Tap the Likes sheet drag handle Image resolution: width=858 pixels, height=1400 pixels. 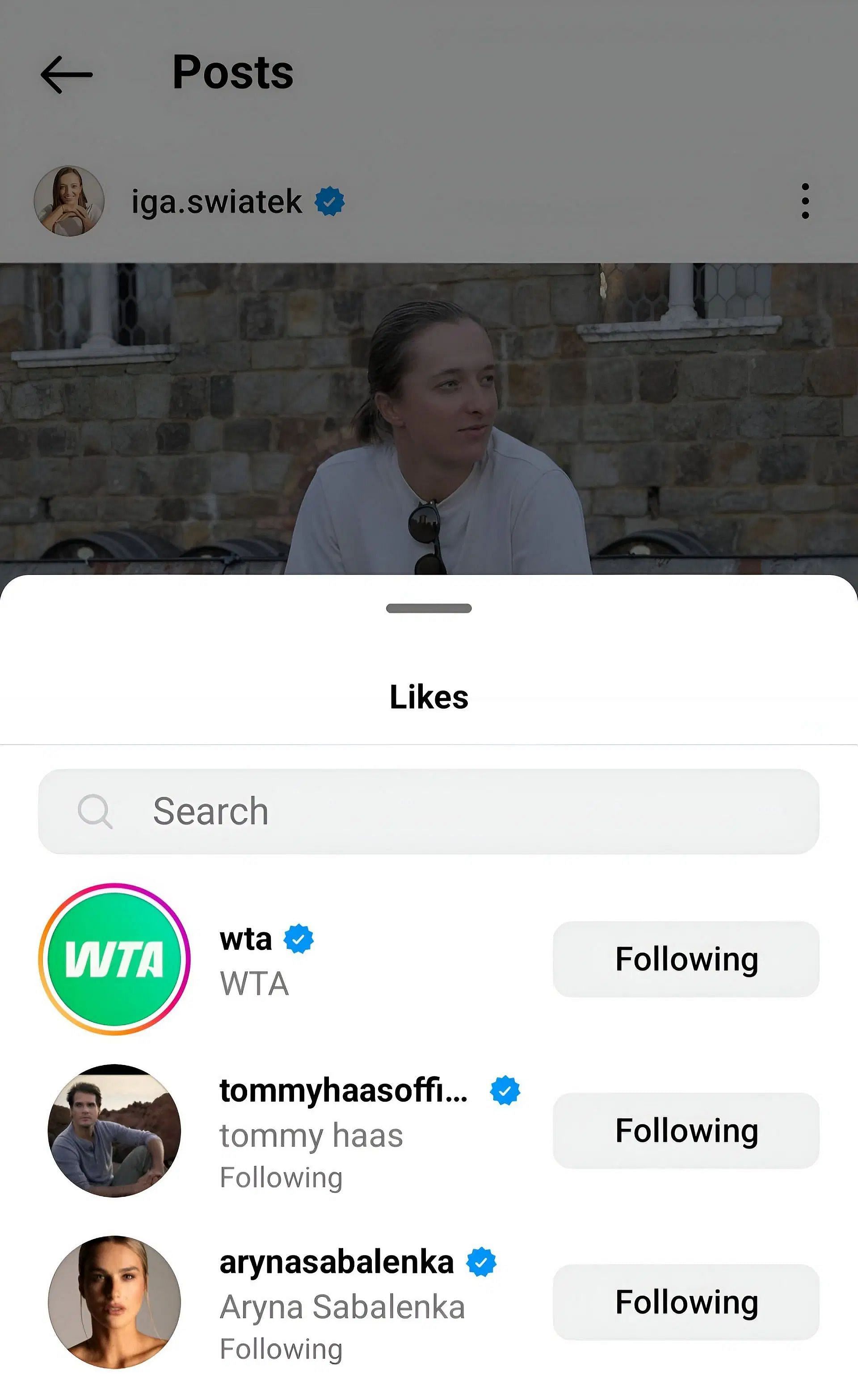coord(429,608)
